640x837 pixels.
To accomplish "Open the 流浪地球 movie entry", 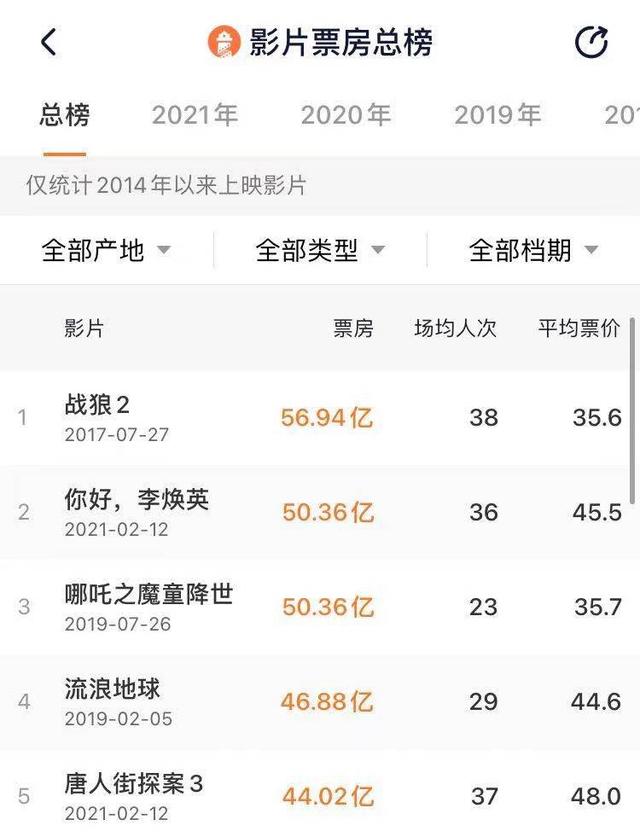I will pos(112,689).
